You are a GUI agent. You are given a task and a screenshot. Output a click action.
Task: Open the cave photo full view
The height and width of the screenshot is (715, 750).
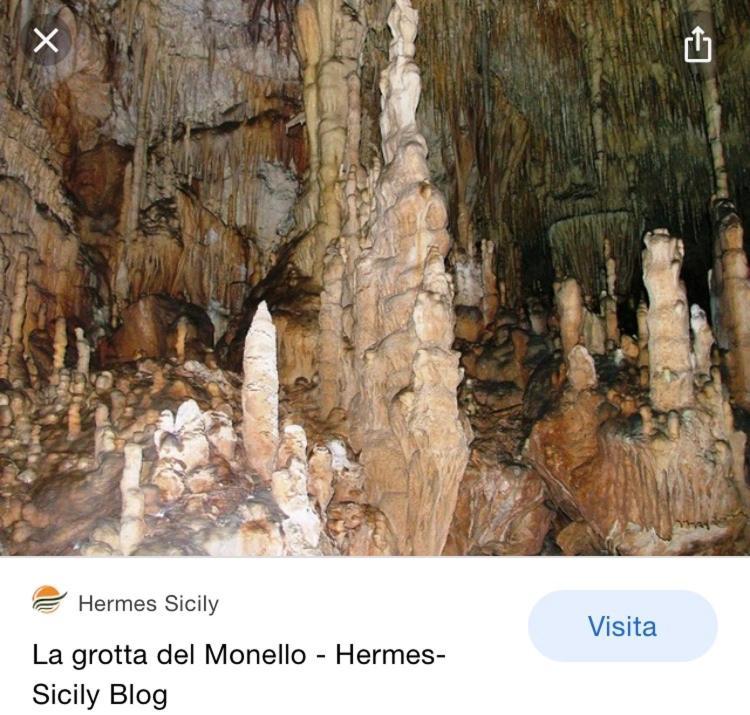pos(375,300)
